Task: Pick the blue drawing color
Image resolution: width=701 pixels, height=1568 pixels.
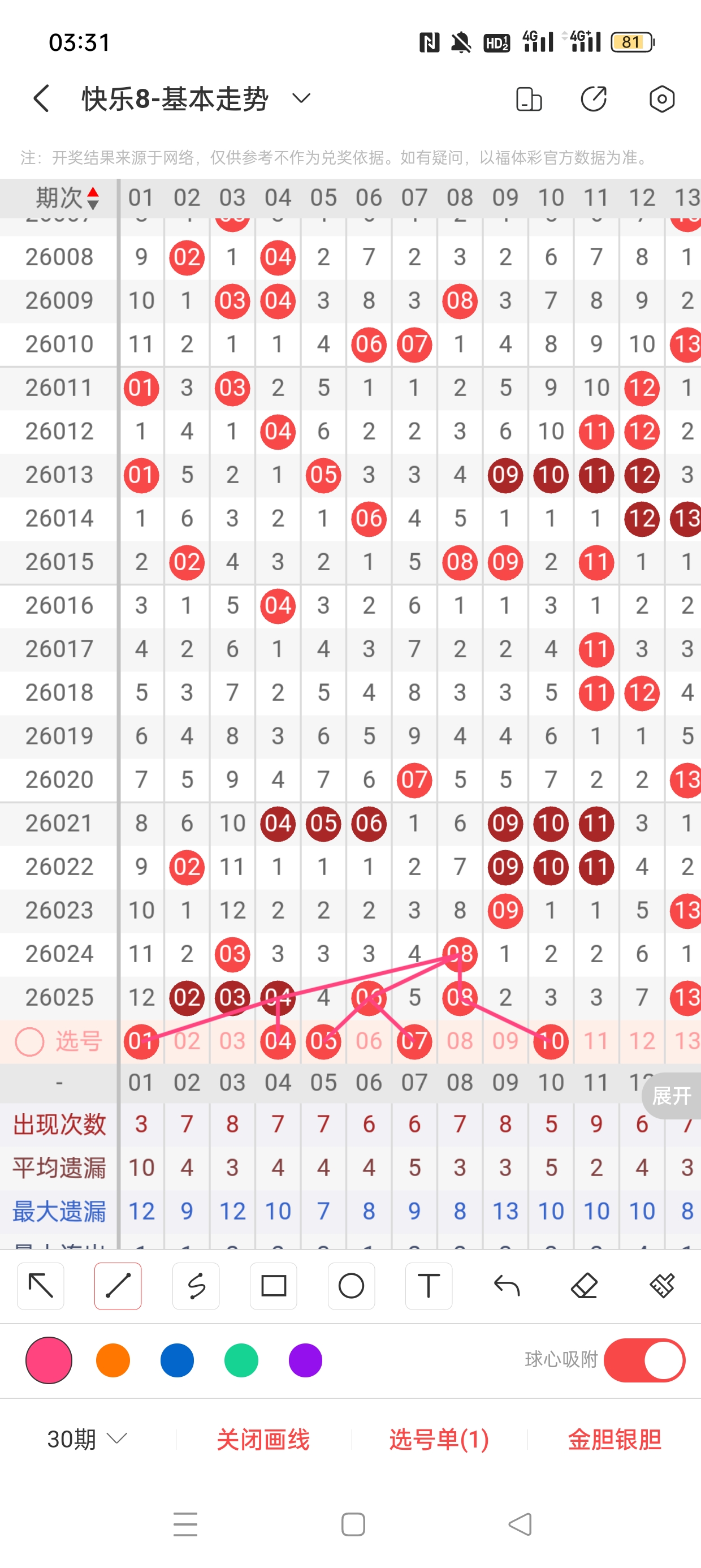Action: [x=177, y=1360]
